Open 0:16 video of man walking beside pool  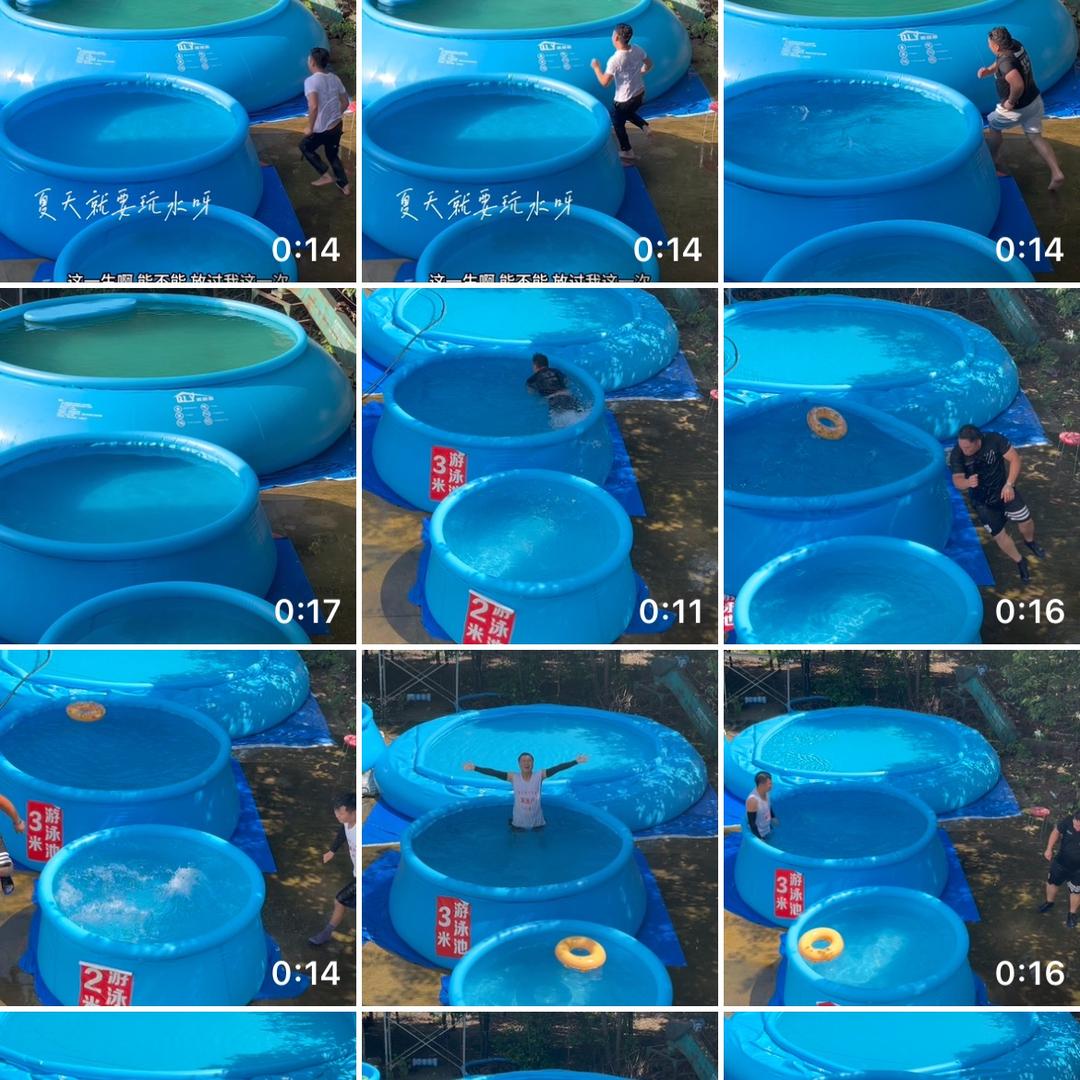tap(902, 466)
